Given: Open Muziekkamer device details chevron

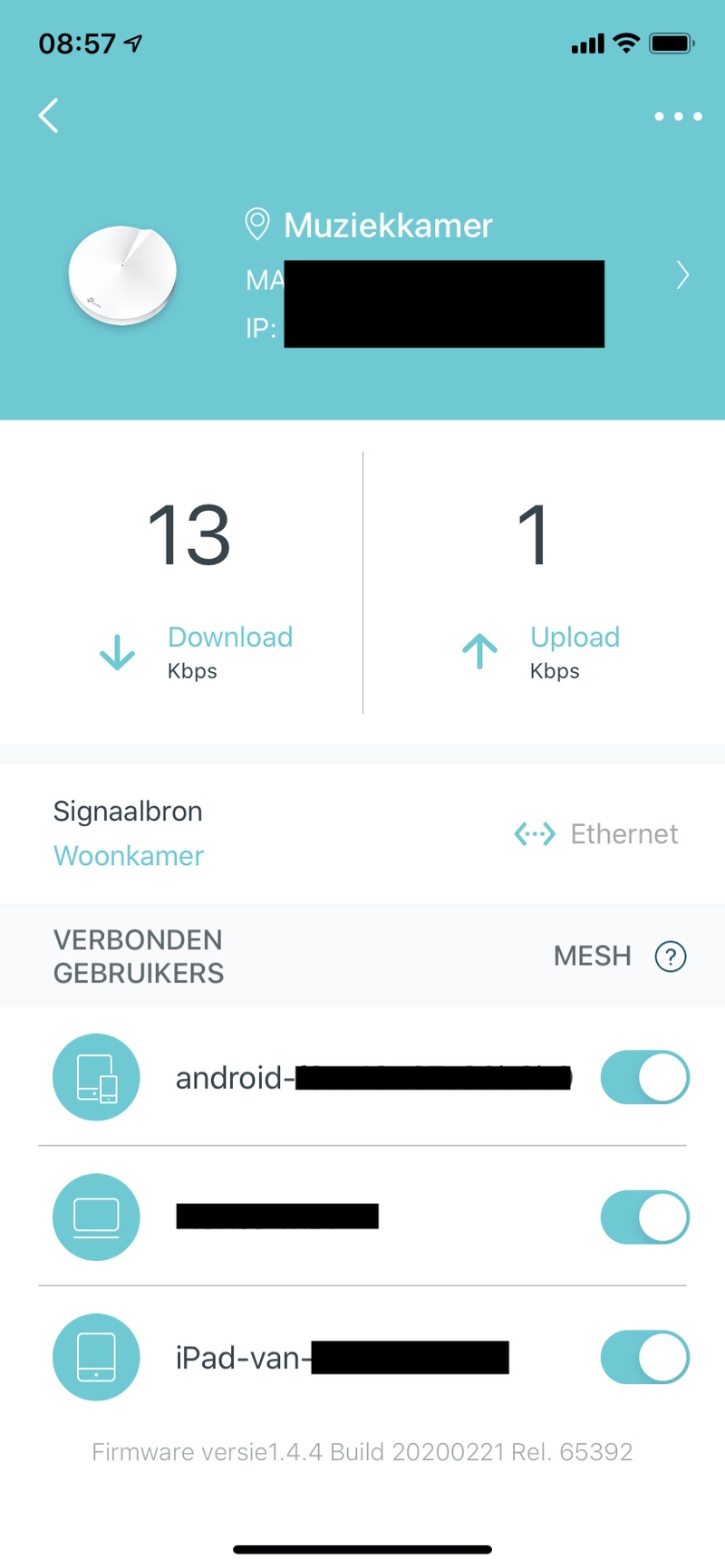Looking at the screenshot, I should 682,275.
